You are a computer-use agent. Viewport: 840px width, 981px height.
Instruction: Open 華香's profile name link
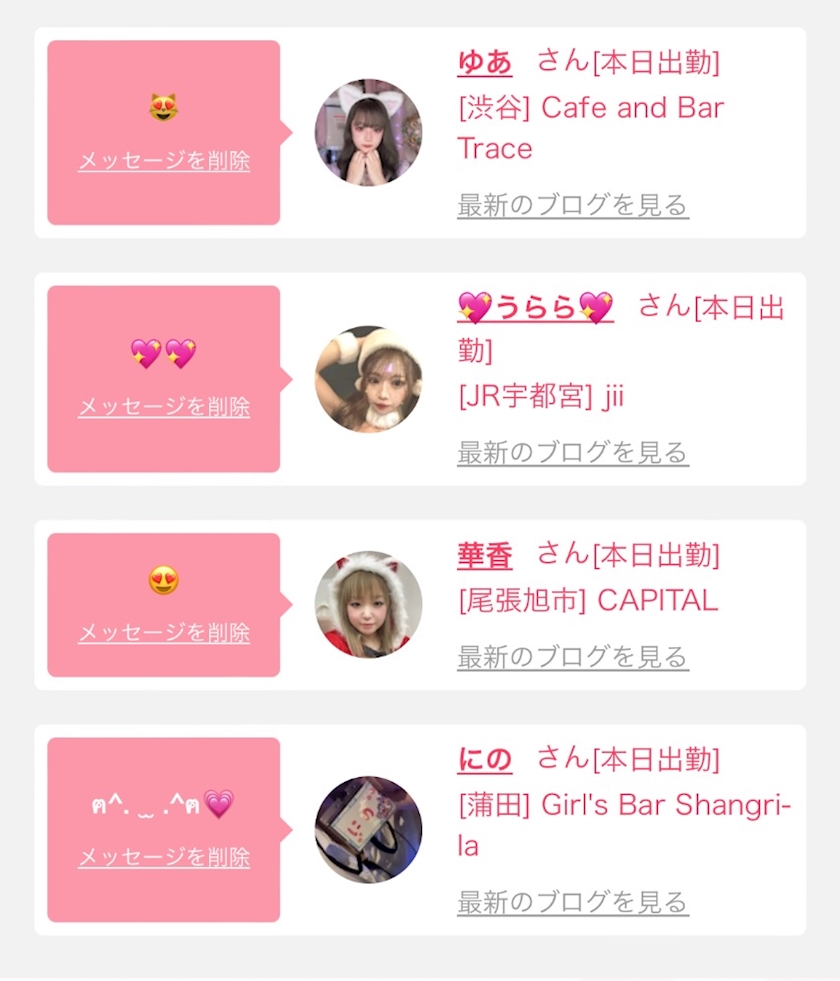click(485, 556)
